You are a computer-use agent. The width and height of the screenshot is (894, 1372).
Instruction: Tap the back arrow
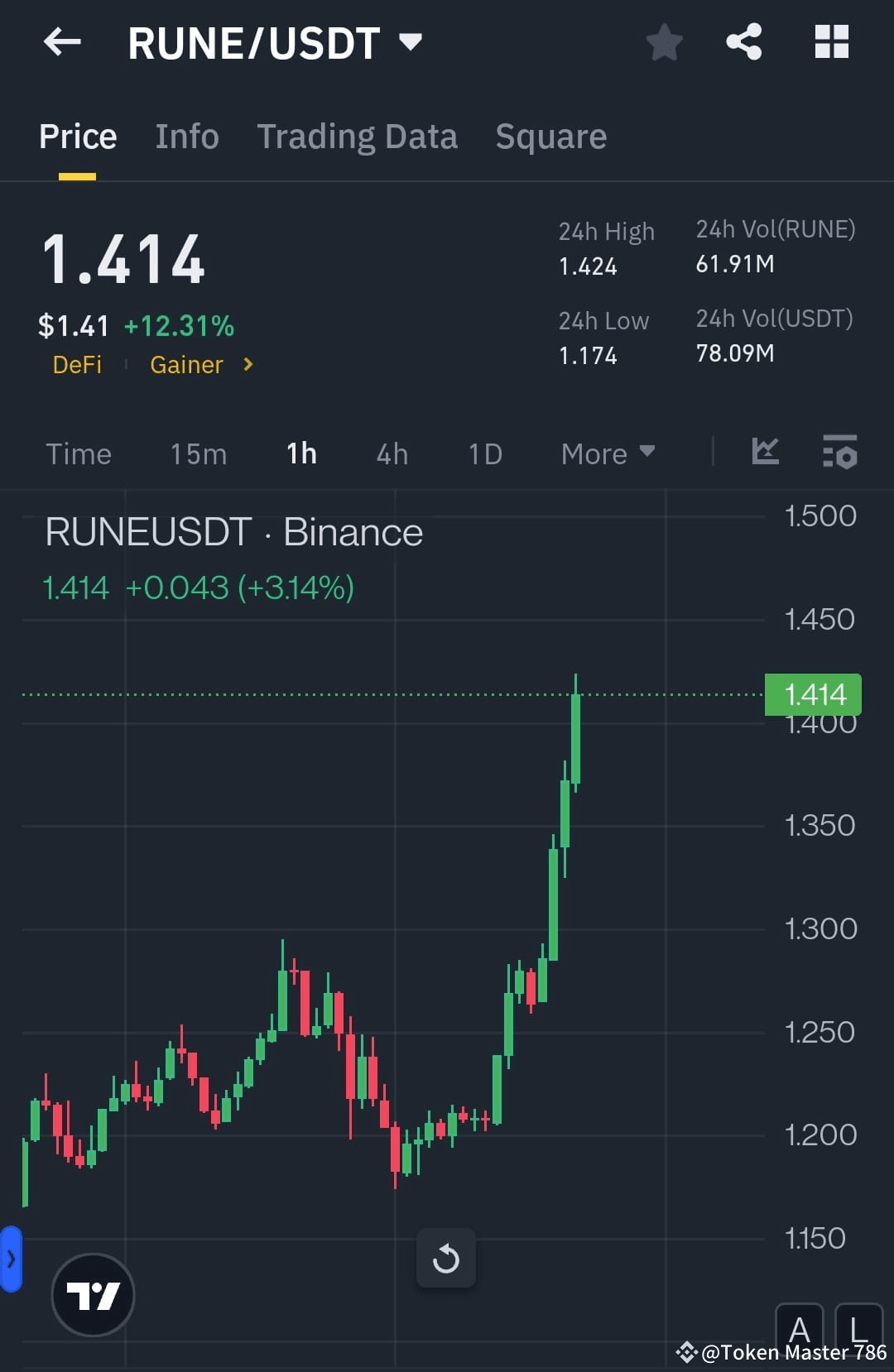coord(62,42)
